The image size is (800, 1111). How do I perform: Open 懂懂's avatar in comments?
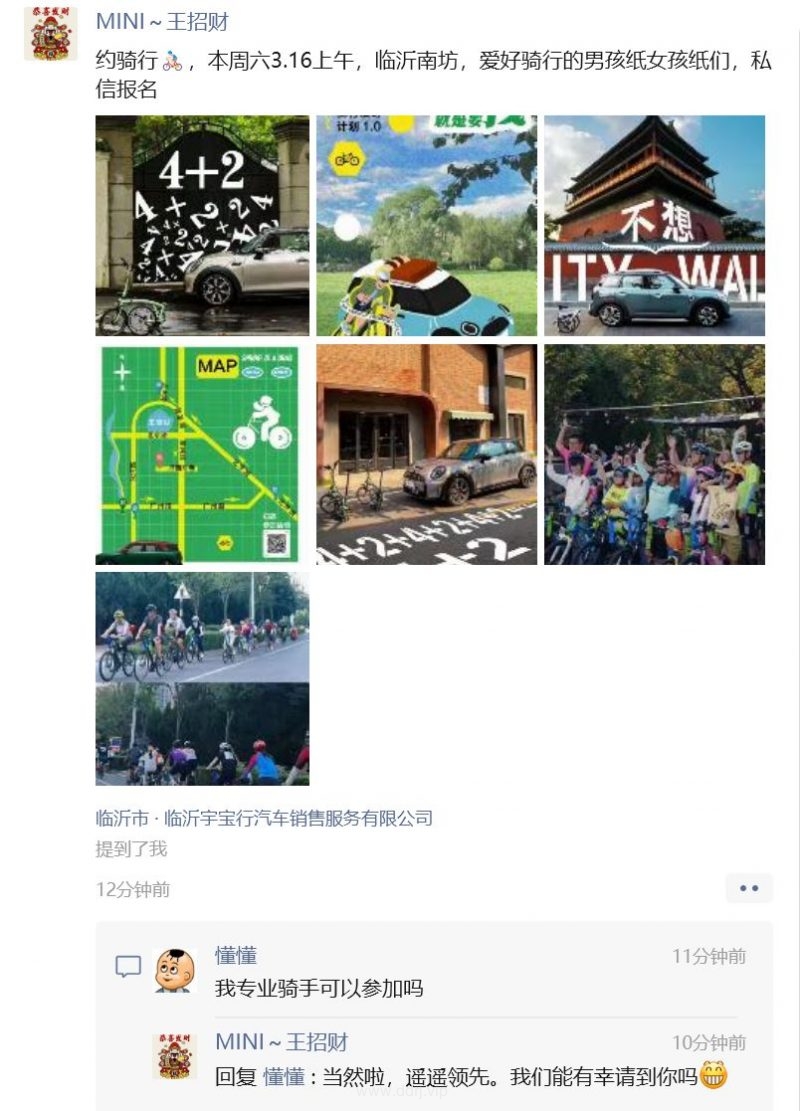[174, 970]
